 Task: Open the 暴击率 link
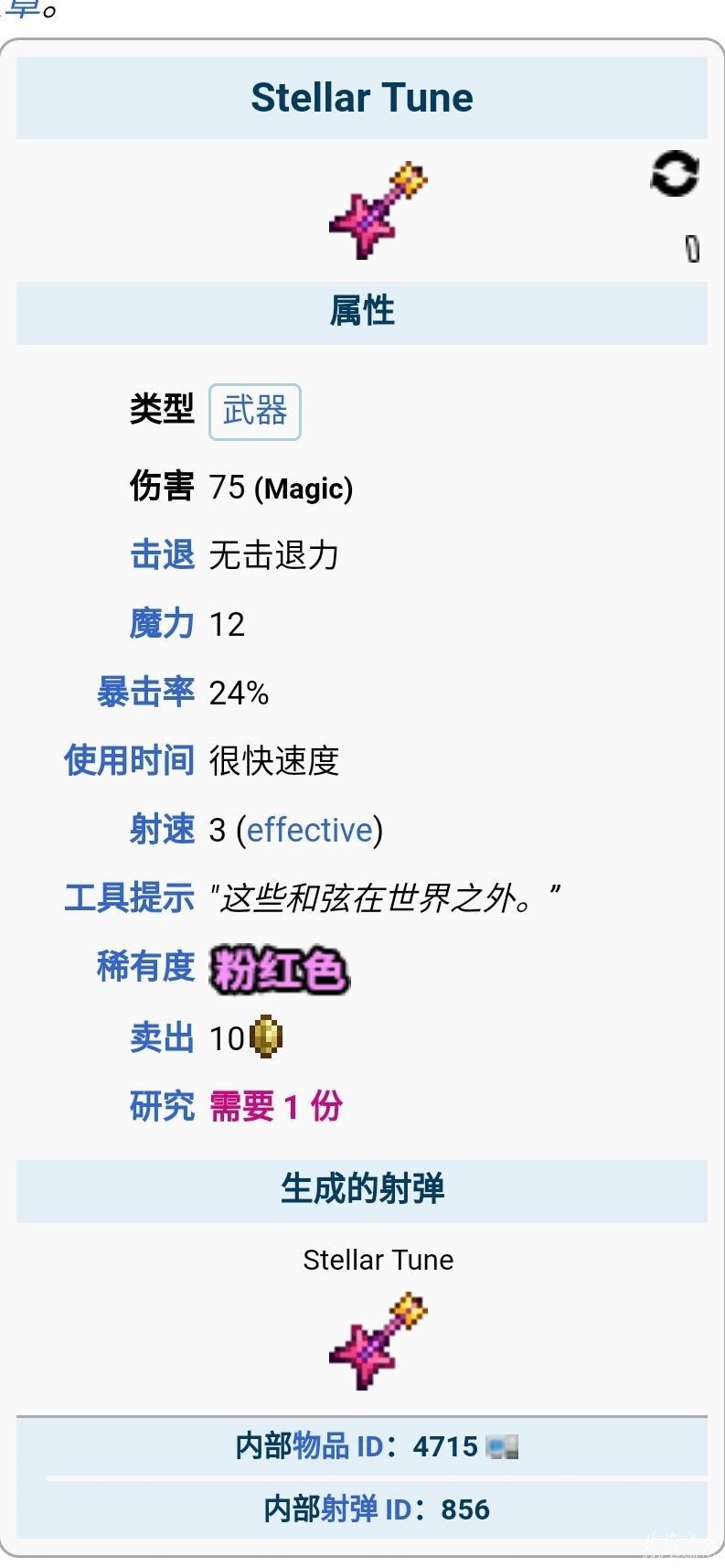(145, 693)
